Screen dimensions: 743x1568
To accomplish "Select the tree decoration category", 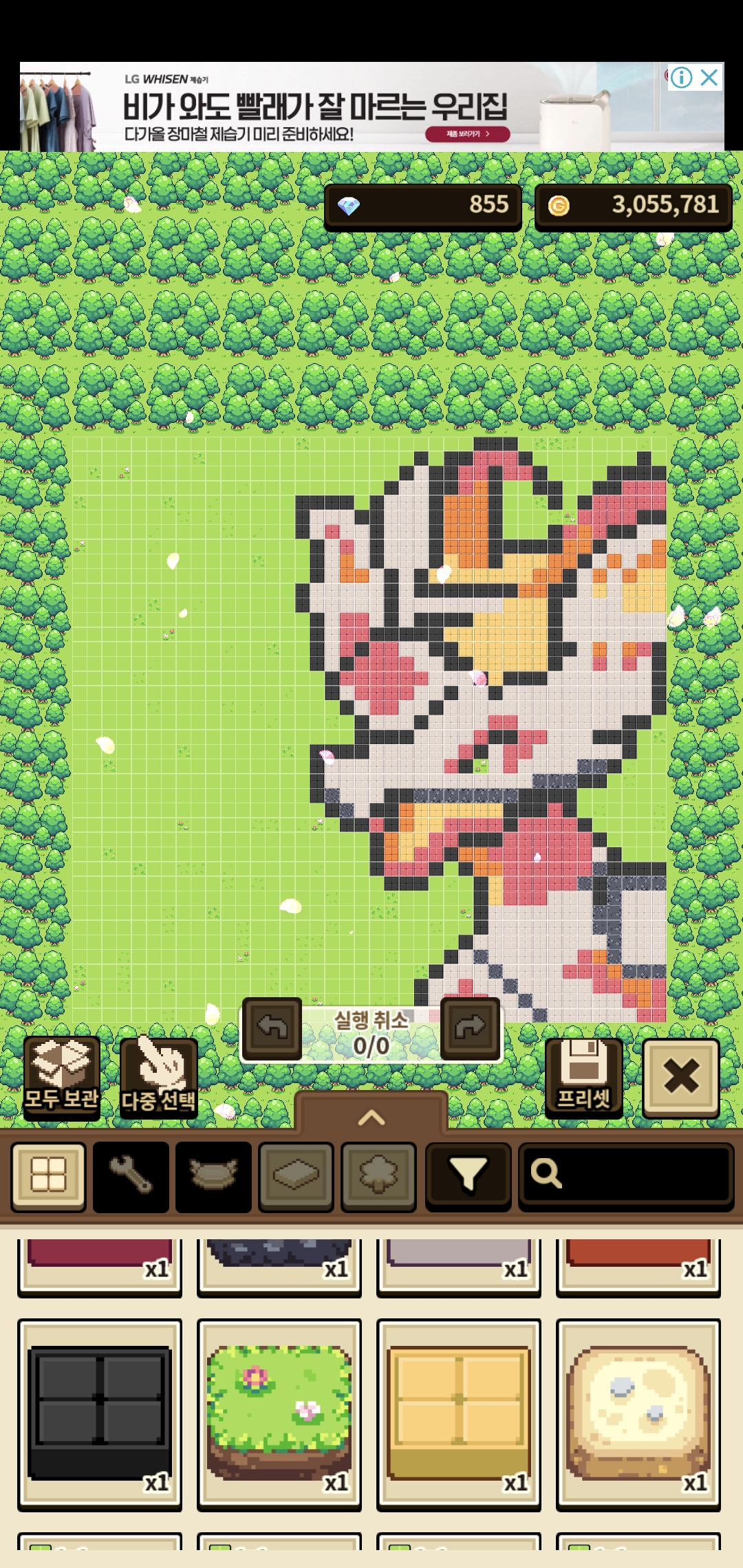I will tap(378, 1175).
